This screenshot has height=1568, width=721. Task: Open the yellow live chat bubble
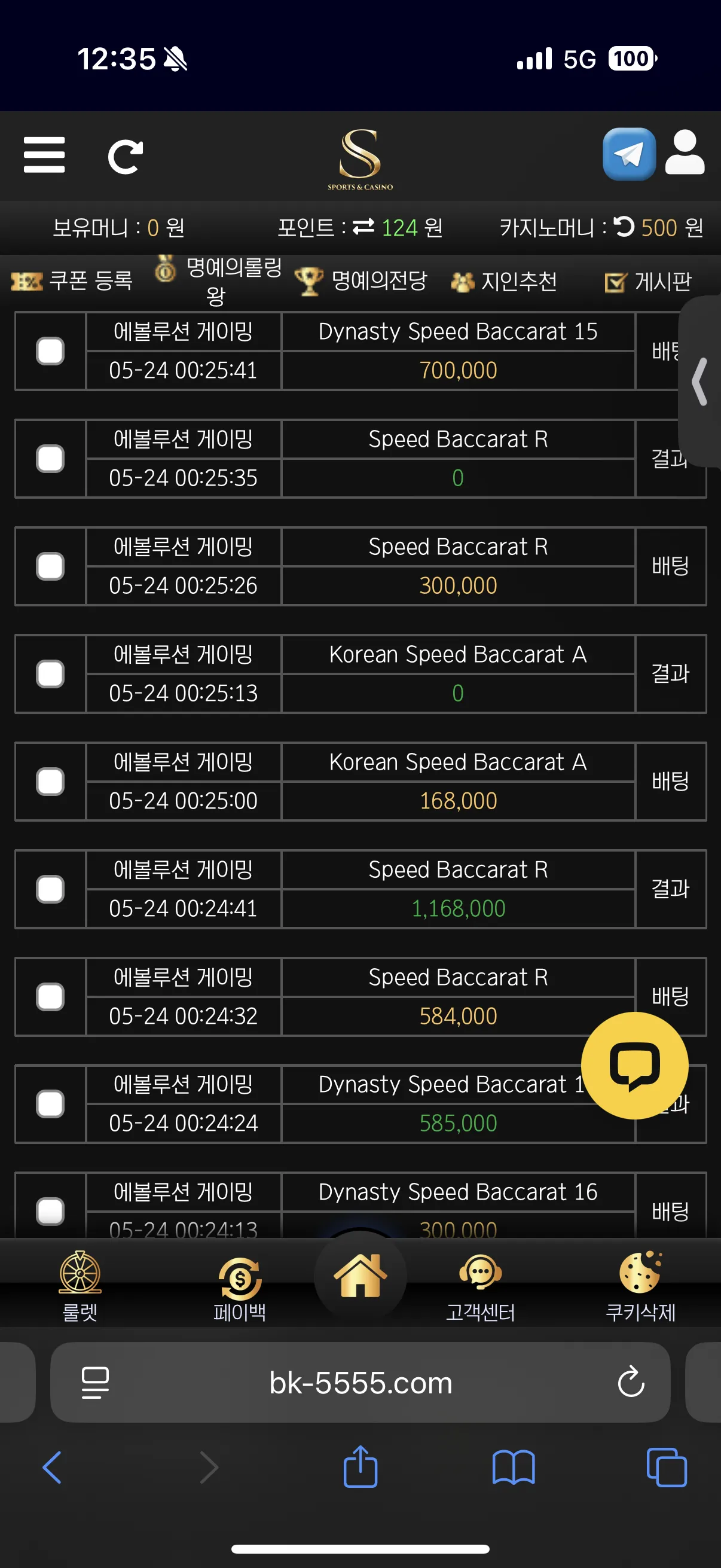tap(634, 1066)
